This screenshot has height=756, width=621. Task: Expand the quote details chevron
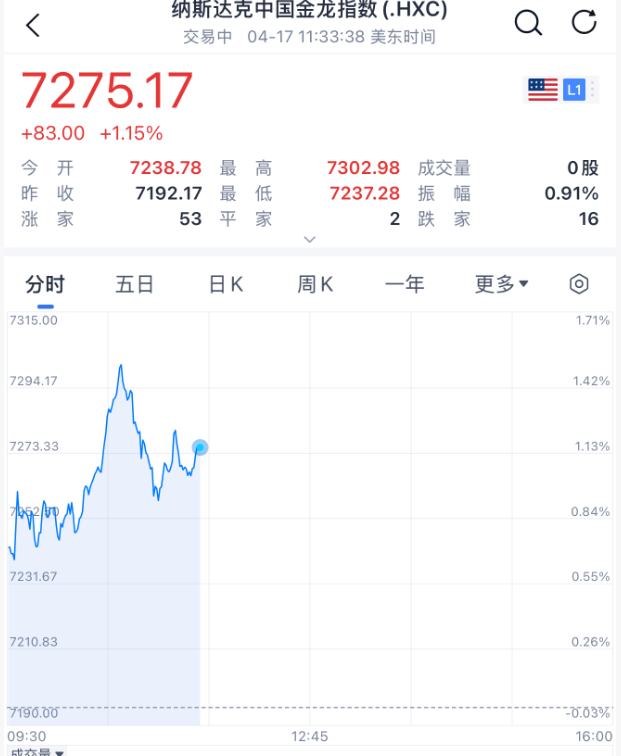(x=310, y=240)
